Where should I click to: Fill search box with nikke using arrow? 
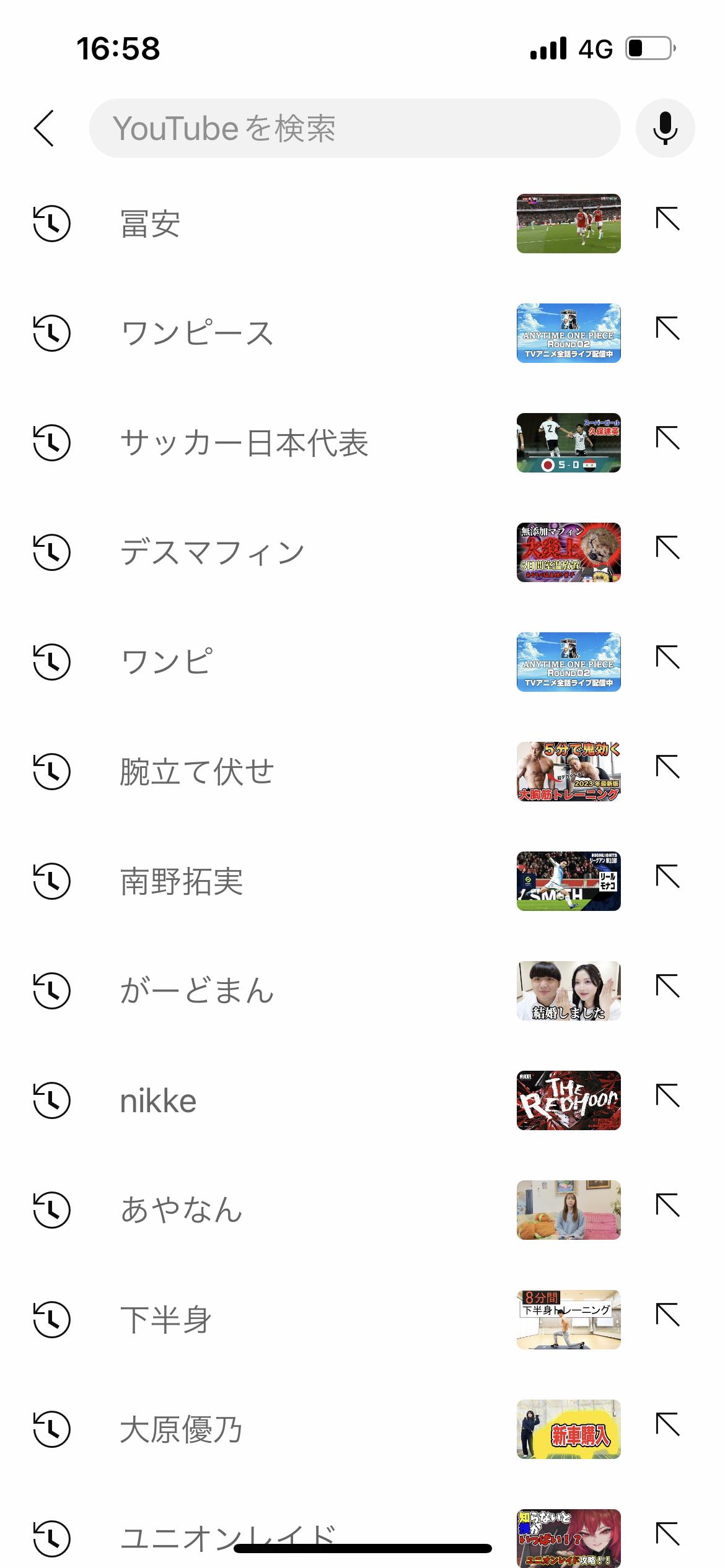[668, 1096]
